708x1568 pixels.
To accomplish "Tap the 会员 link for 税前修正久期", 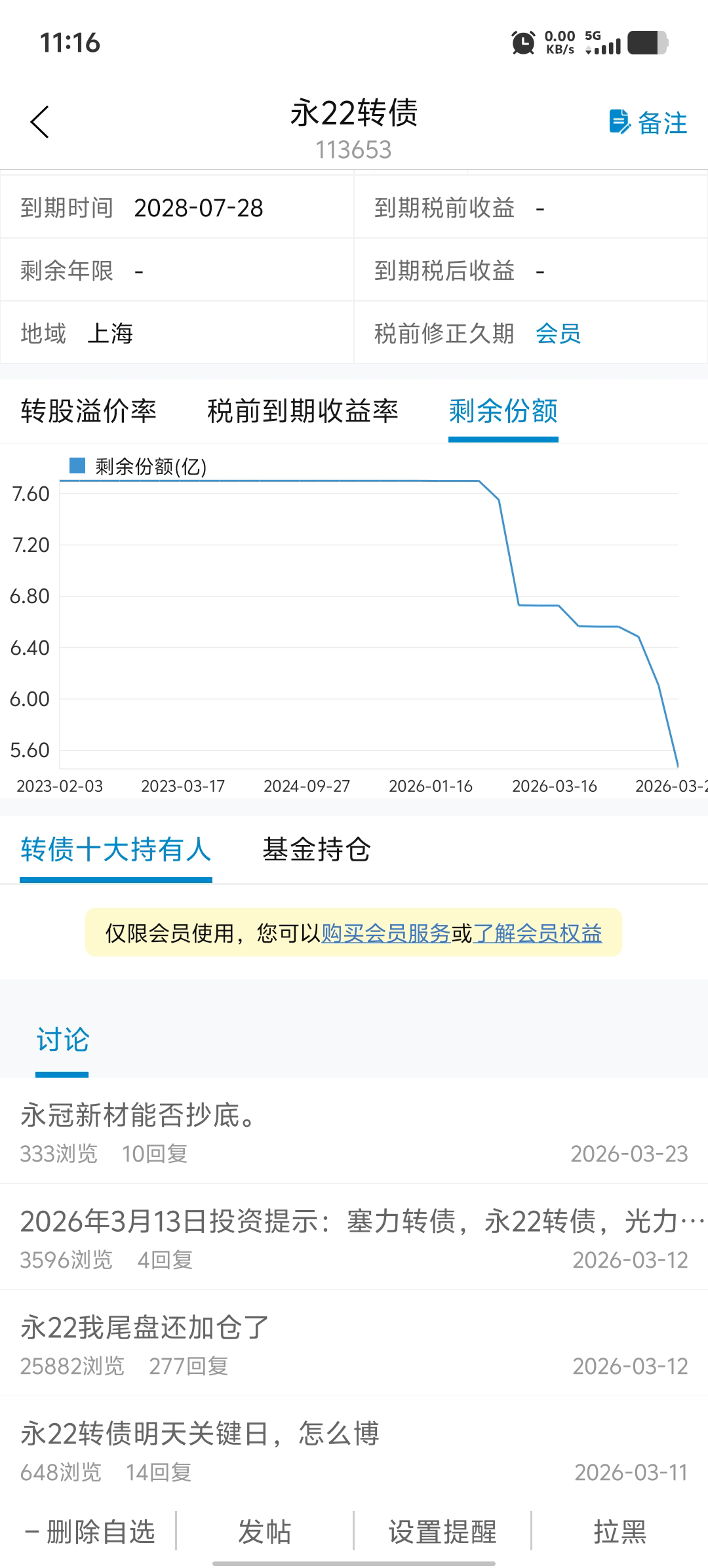I will pos(558,333).
